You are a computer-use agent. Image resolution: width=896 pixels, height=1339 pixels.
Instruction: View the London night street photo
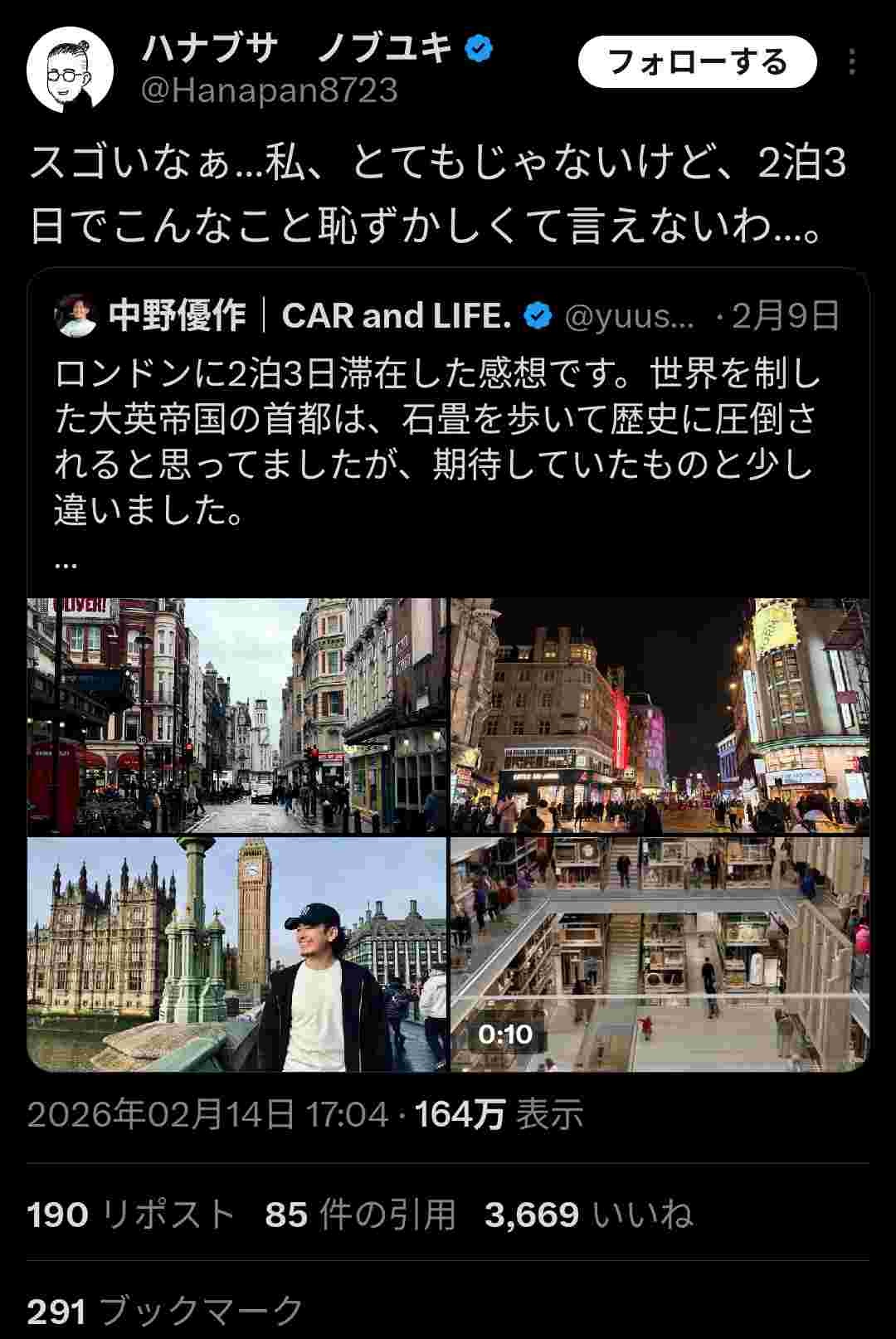click(x=660, y=715)
